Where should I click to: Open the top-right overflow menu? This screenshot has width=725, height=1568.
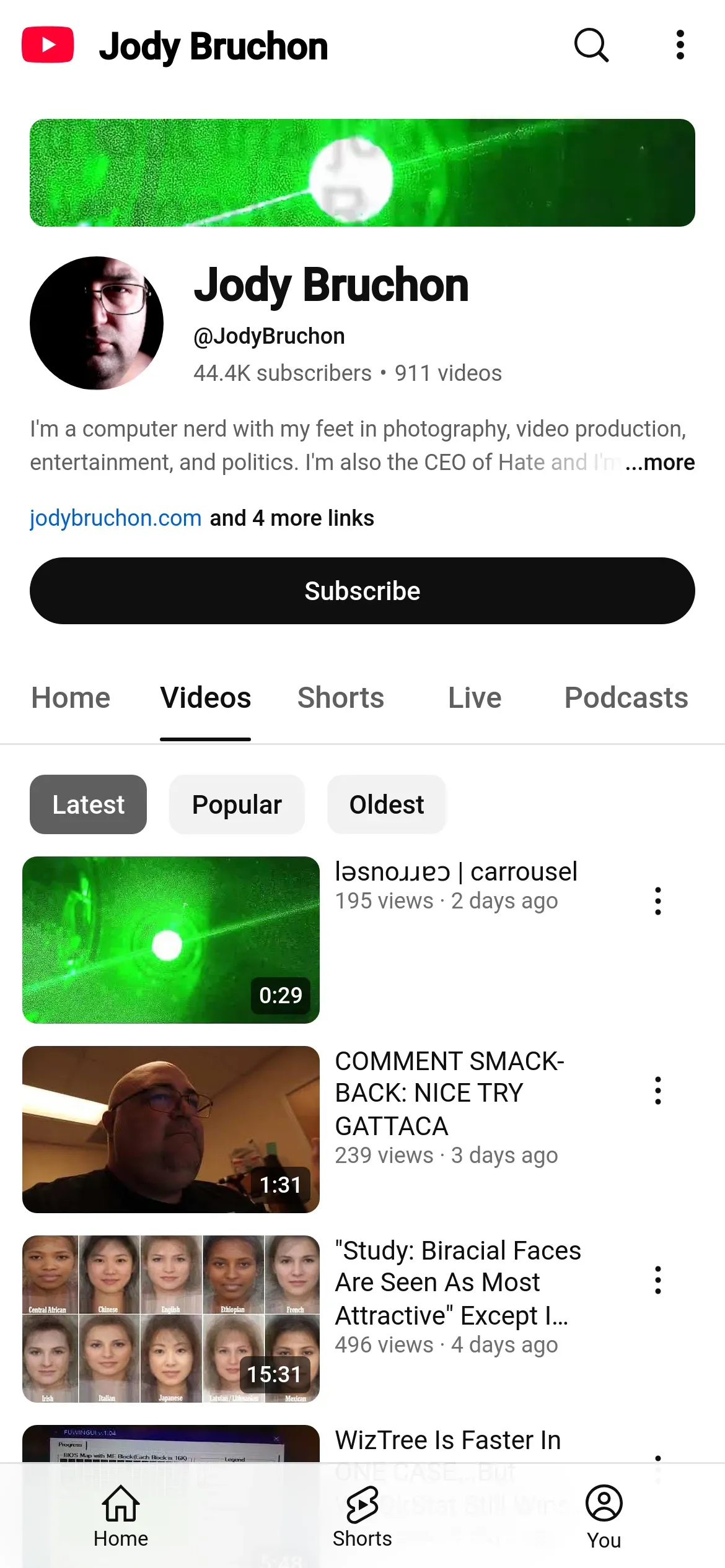pos(680,45)
